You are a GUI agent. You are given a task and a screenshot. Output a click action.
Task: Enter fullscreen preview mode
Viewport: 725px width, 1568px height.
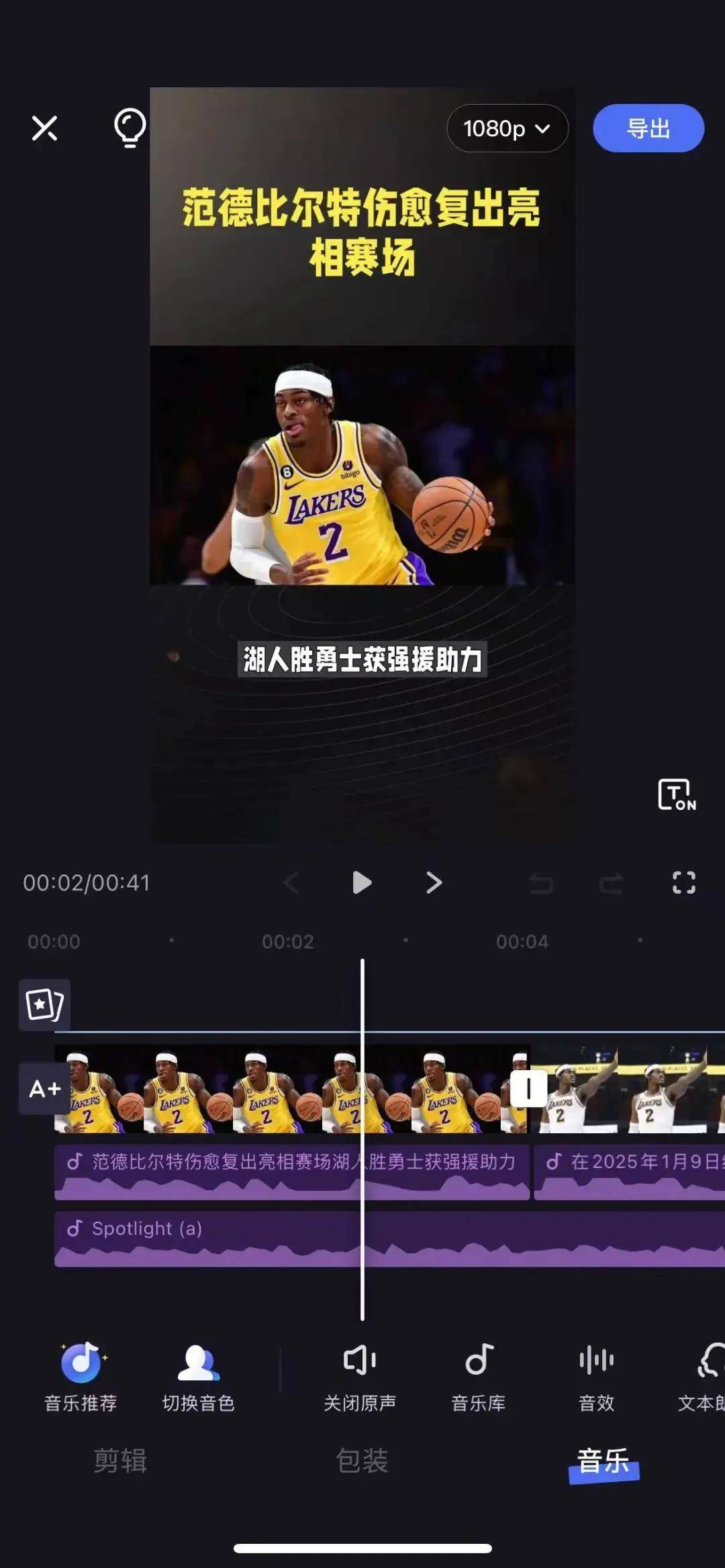(x=684, y=882)
